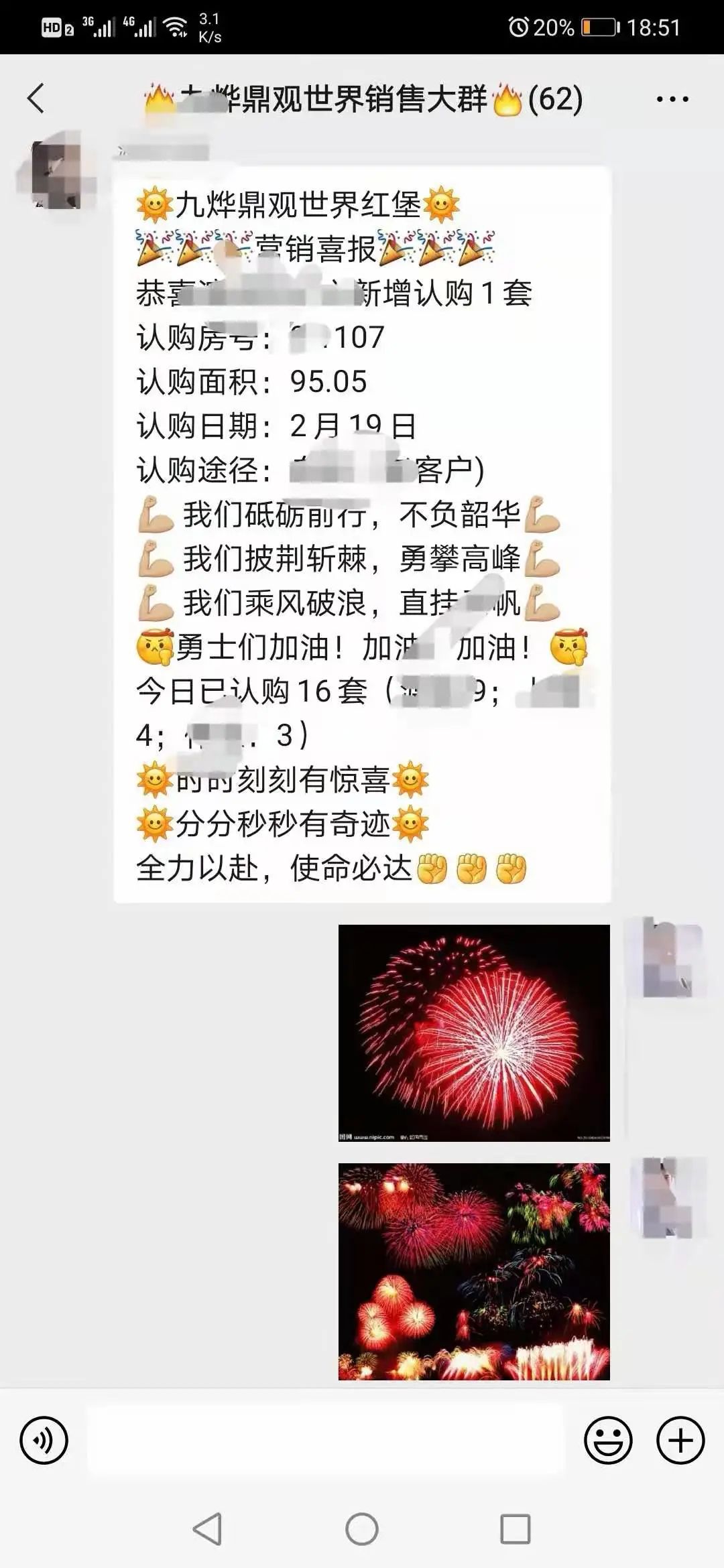Open the group chat overflow menu
Screen dimensions: 724x1568
click(672, 99)
